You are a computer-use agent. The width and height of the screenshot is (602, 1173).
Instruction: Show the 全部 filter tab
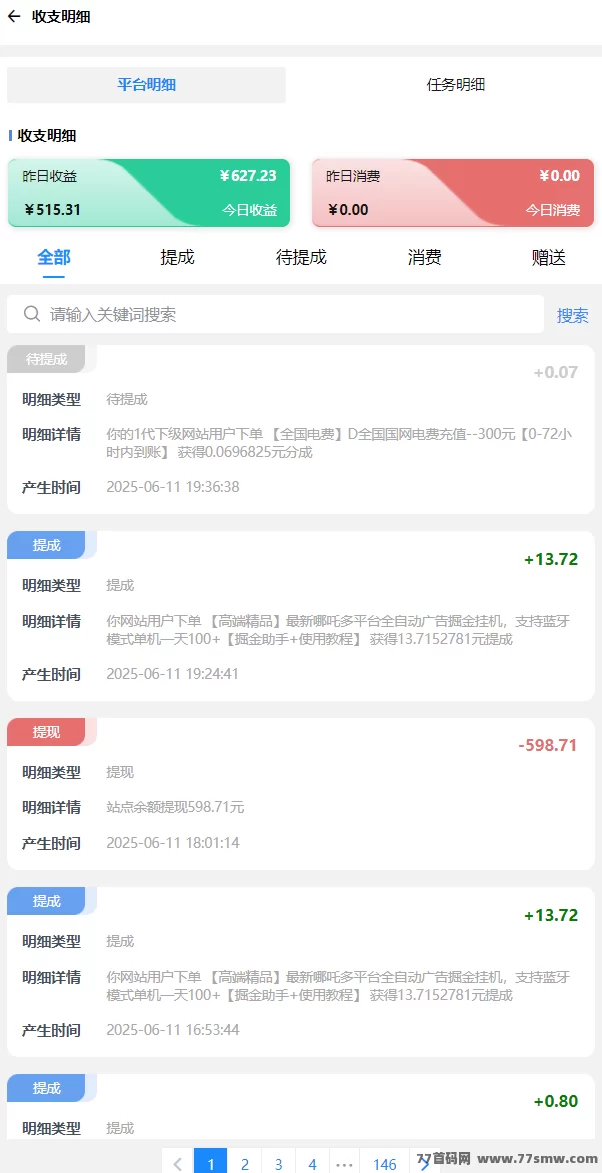point(54,257)
